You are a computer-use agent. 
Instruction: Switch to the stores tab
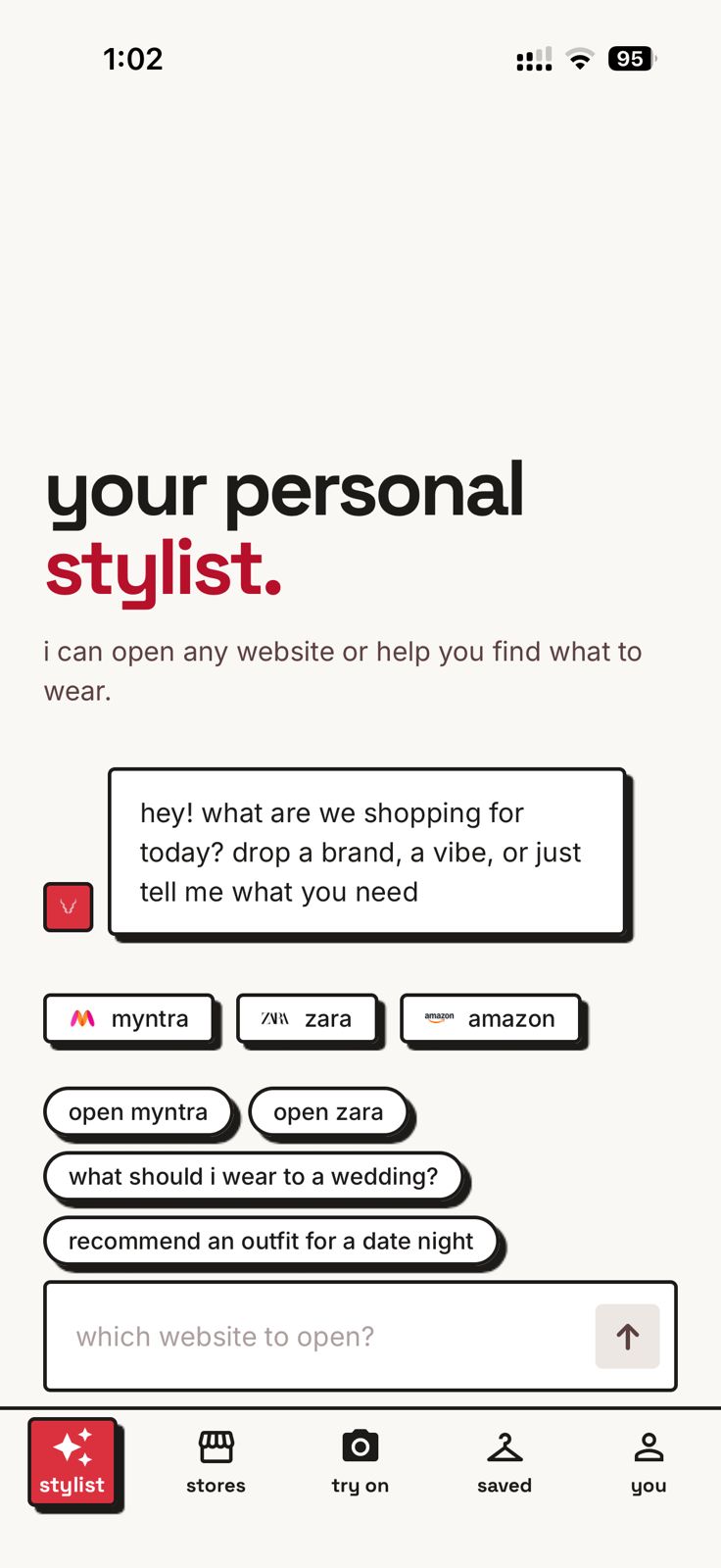tap(216, 1462)
